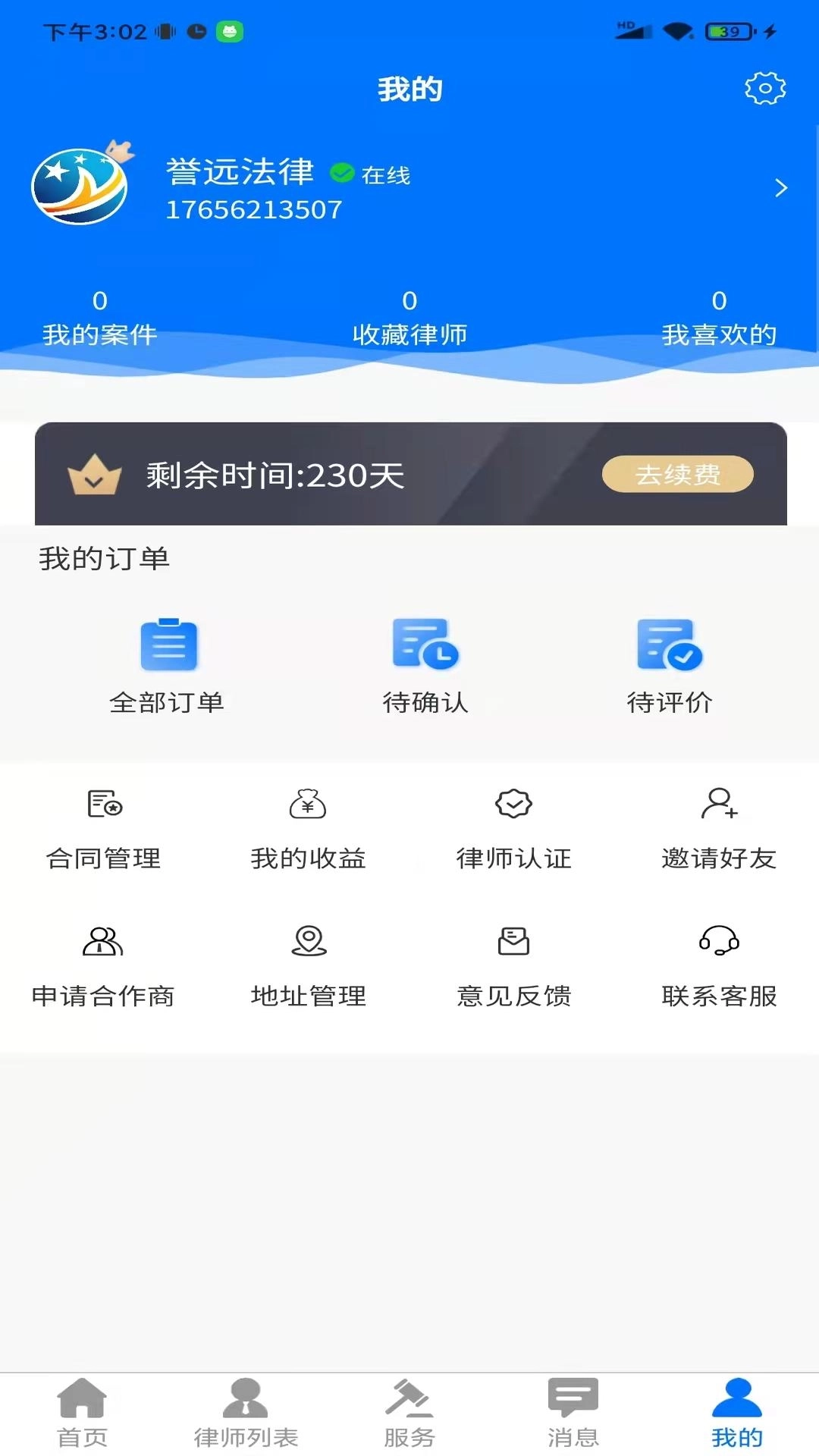Open 收藏律师 favorite lawyers list
Screen dimensions: 819x1456
tap(410, 316)
